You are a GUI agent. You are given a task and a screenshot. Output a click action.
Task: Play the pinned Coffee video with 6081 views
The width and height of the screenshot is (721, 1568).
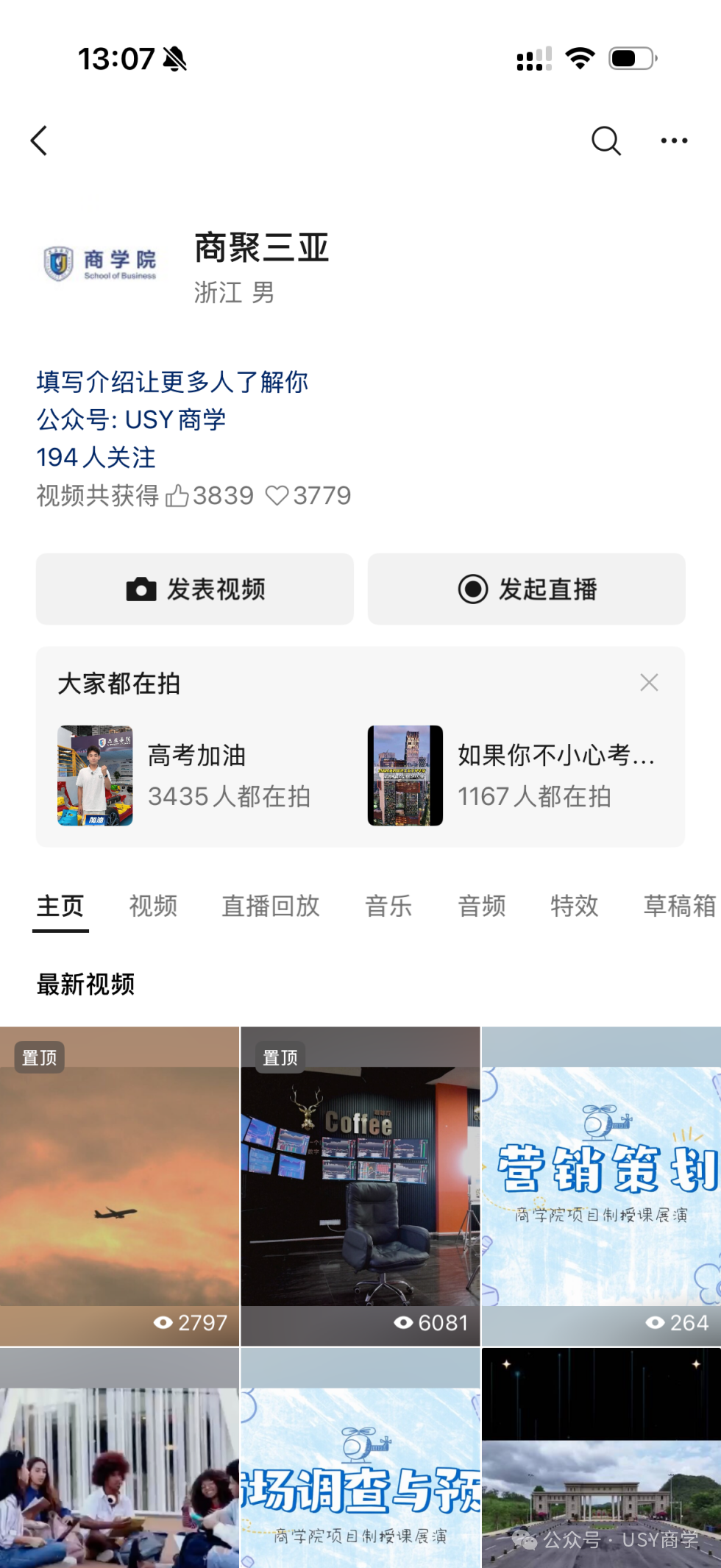360,1186
